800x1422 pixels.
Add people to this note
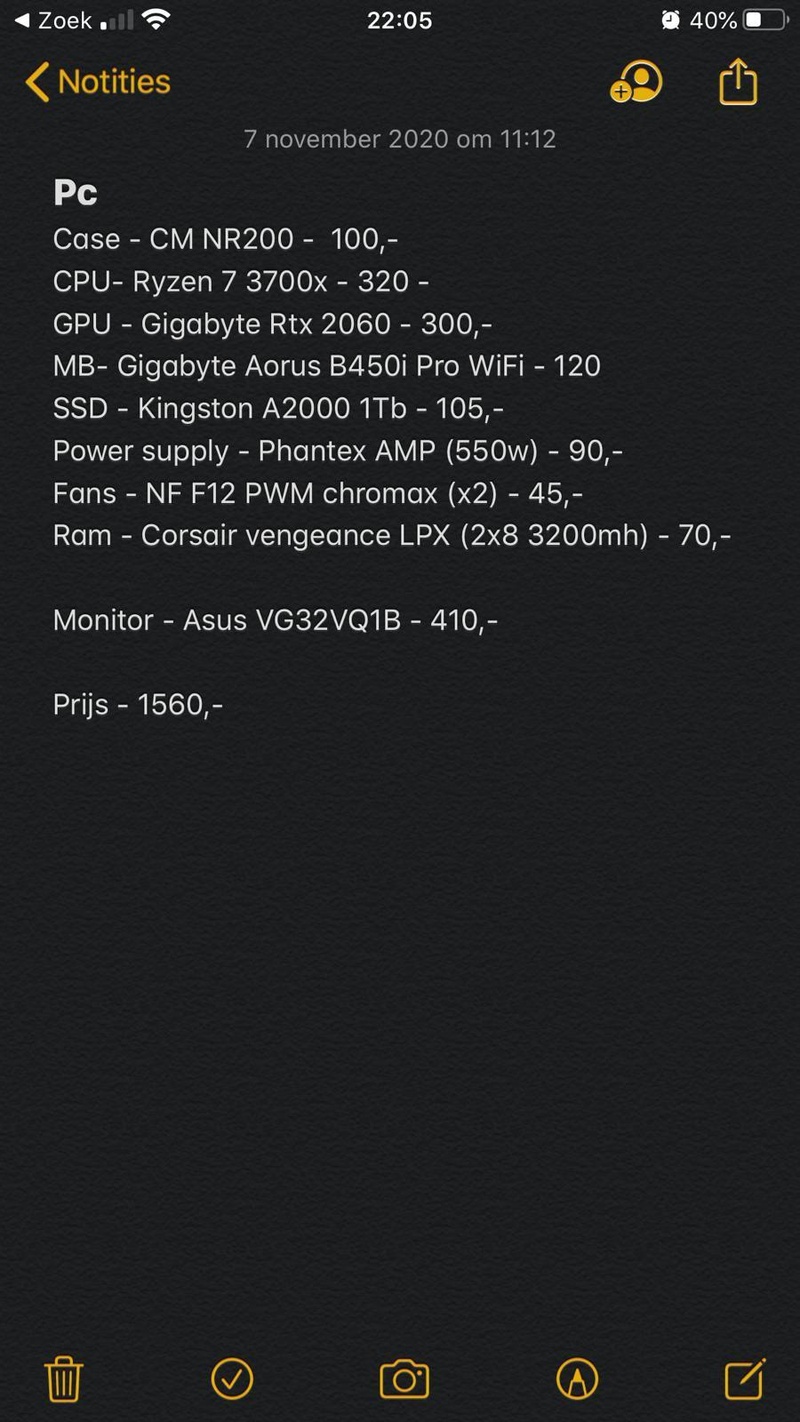(637, 82)
